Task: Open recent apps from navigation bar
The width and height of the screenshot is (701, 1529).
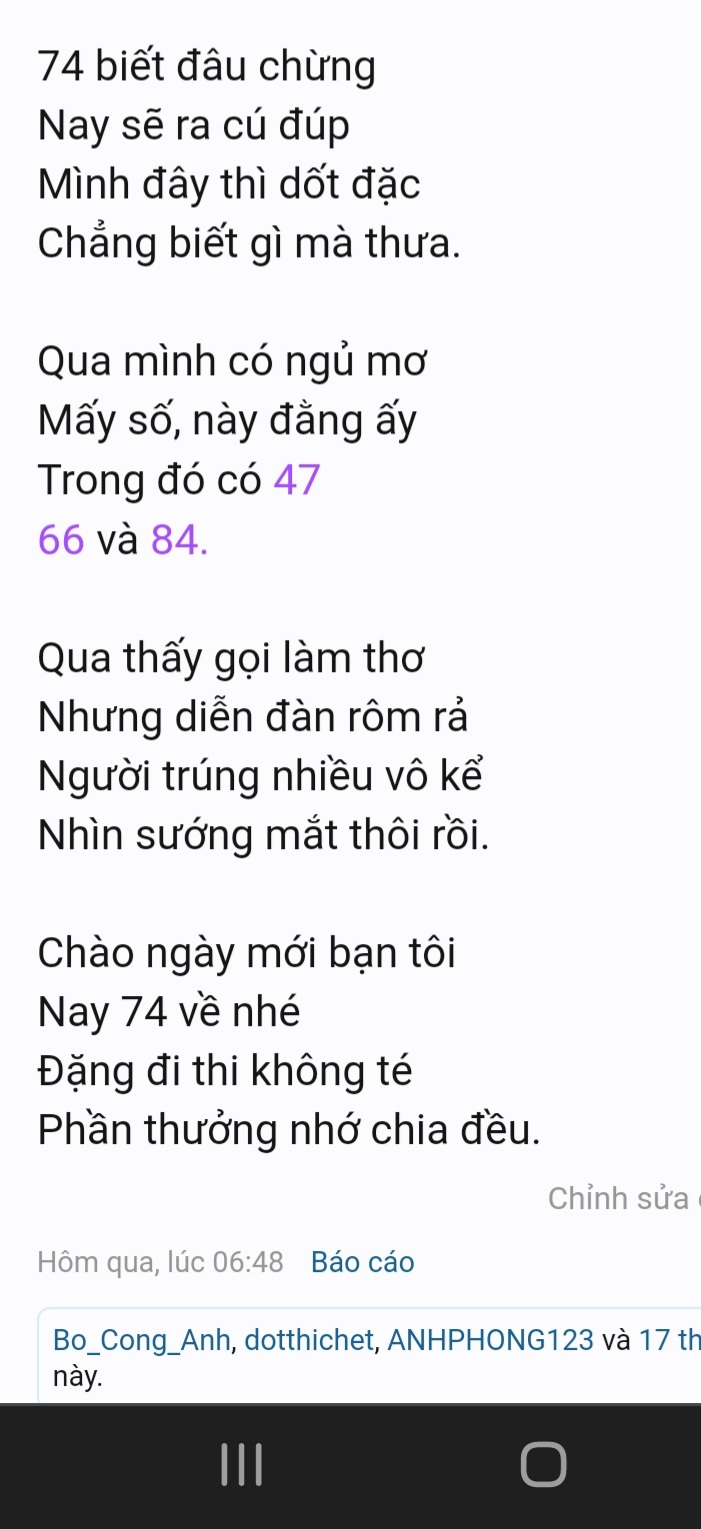Action: 241,1464
